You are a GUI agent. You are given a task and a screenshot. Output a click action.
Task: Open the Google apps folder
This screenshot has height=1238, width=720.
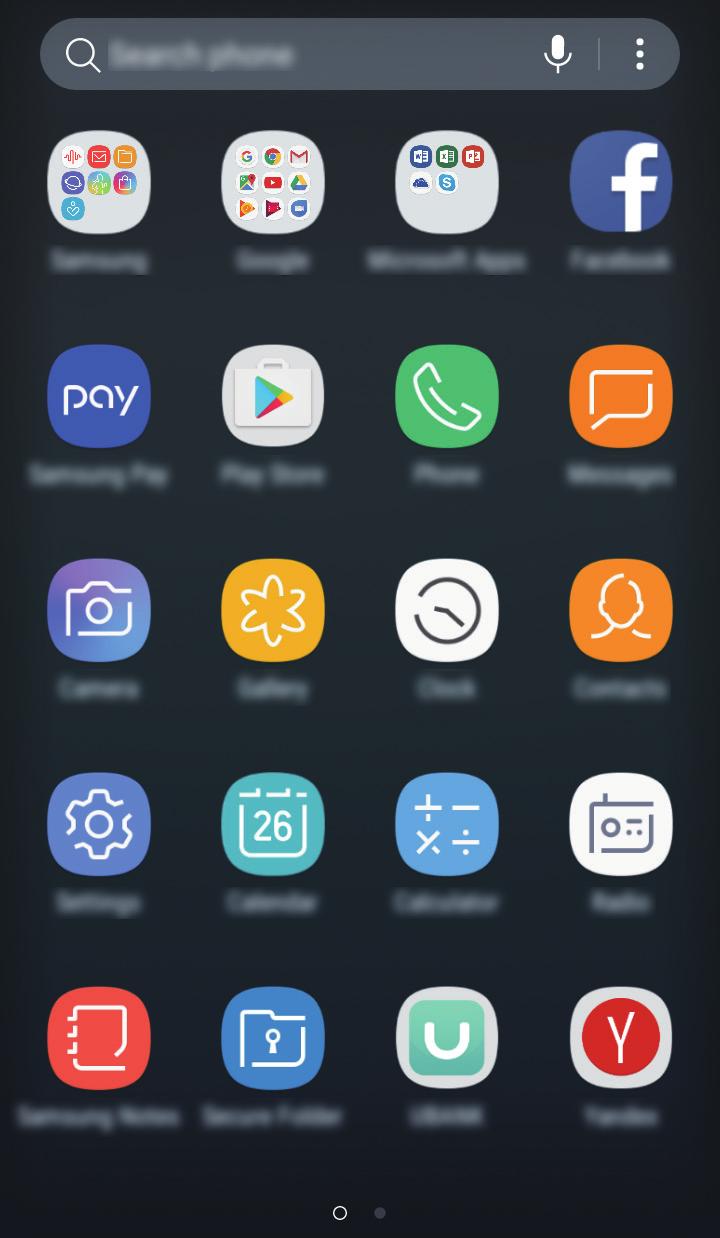[x=273, y=183]
